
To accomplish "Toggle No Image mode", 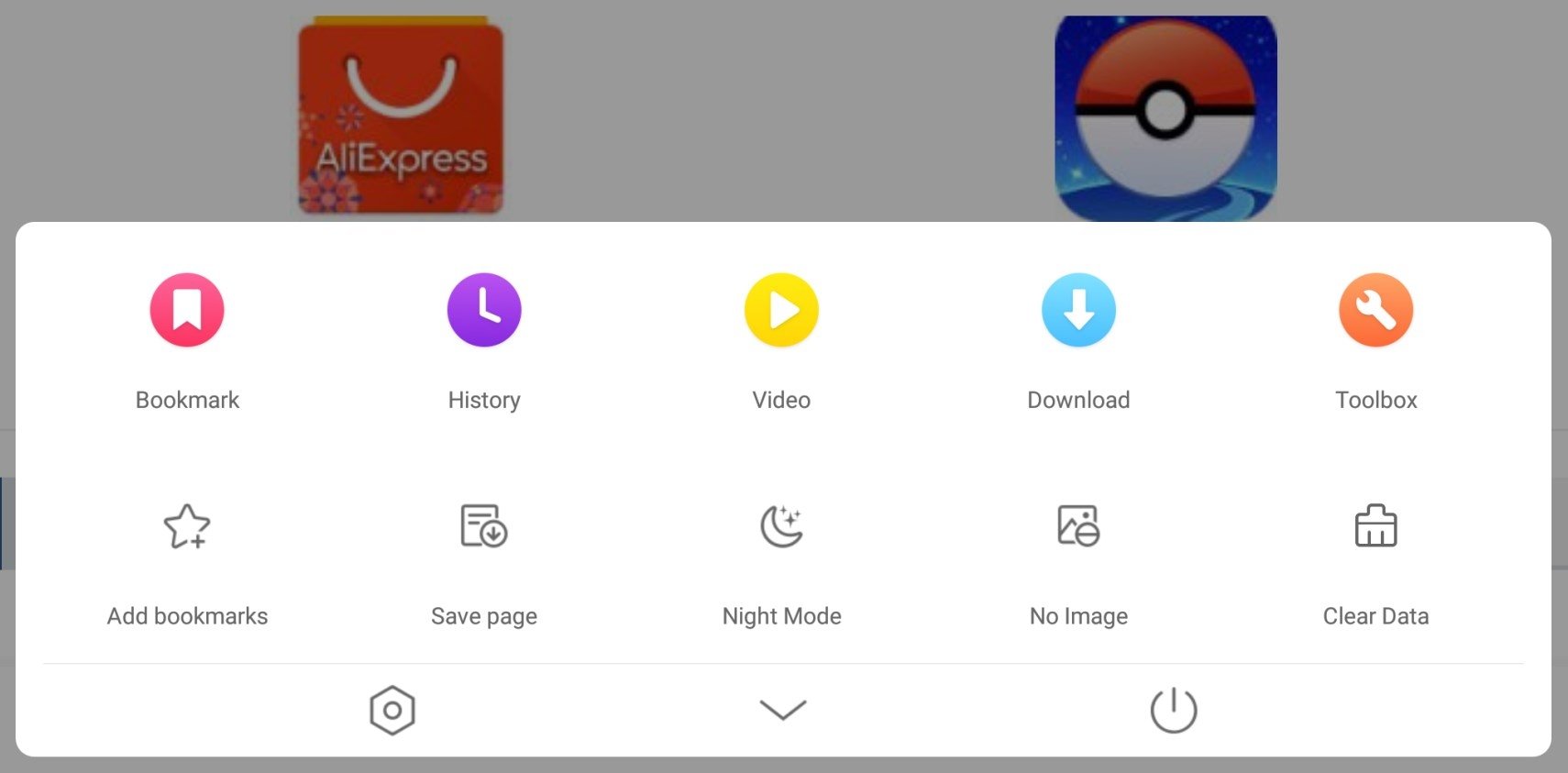I will coord(1078,527).
